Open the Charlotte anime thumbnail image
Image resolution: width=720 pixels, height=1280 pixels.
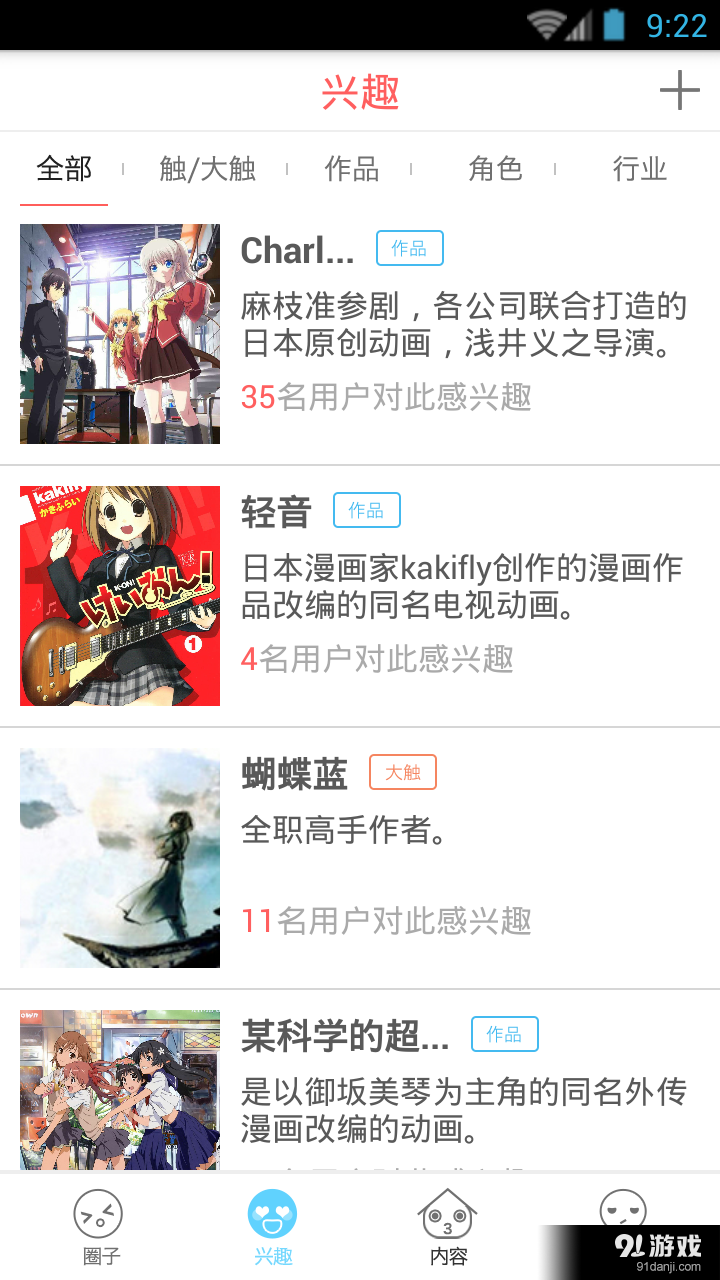[x=119, y=333]
